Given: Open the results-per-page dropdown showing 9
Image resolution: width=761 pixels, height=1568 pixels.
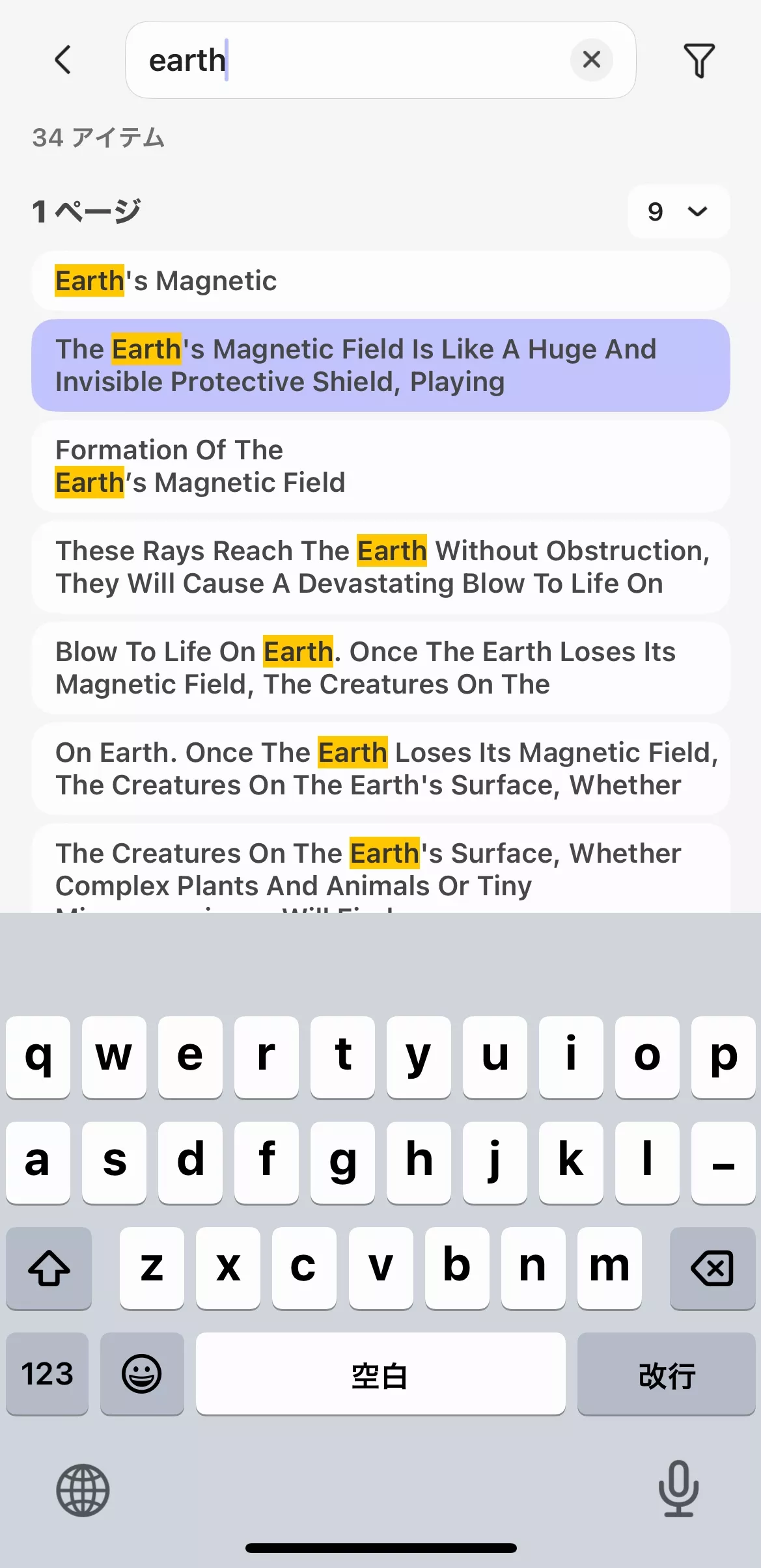Looking at the screenshot, I should pos(678,212).
